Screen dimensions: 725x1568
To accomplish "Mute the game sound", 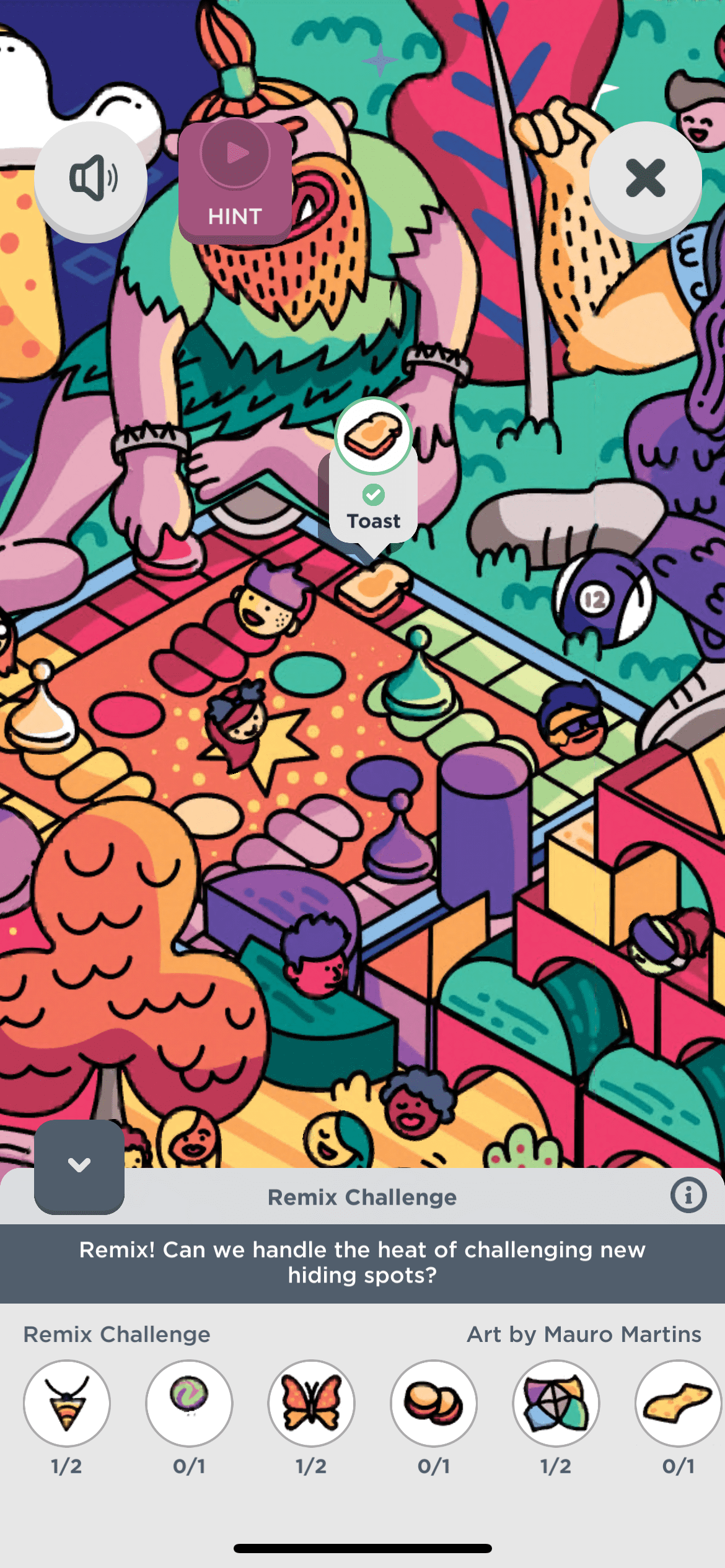I will (x=91, y=179).
